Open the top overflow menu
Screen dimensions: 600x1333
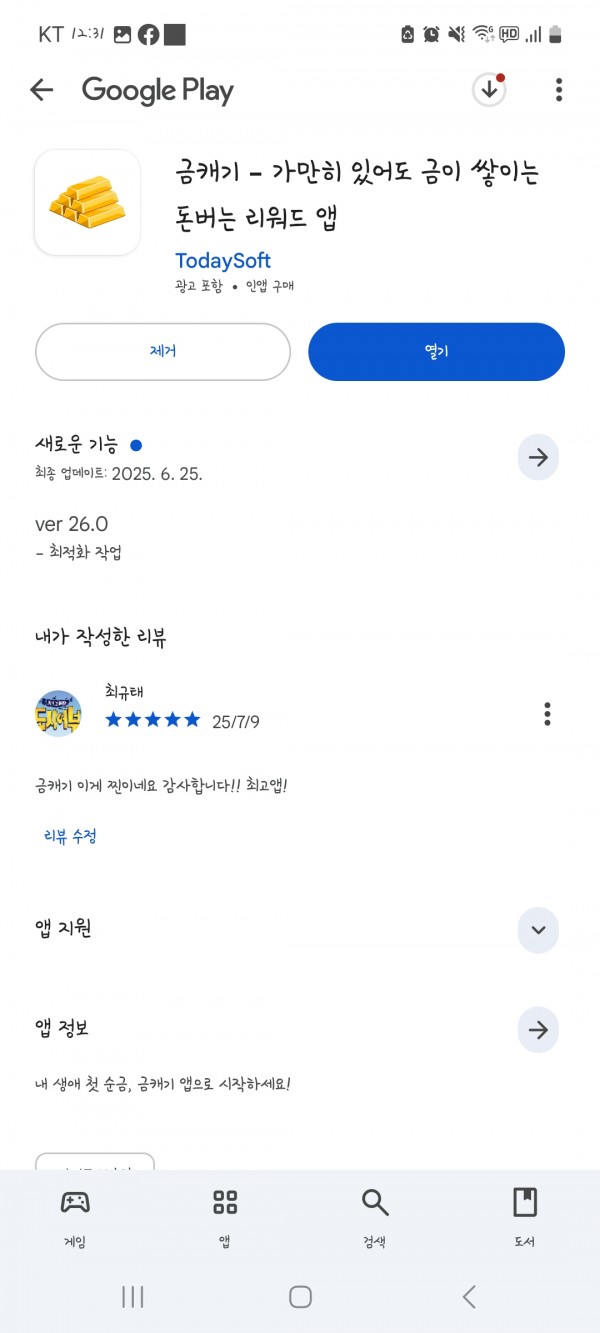click(x=558, y=90)
